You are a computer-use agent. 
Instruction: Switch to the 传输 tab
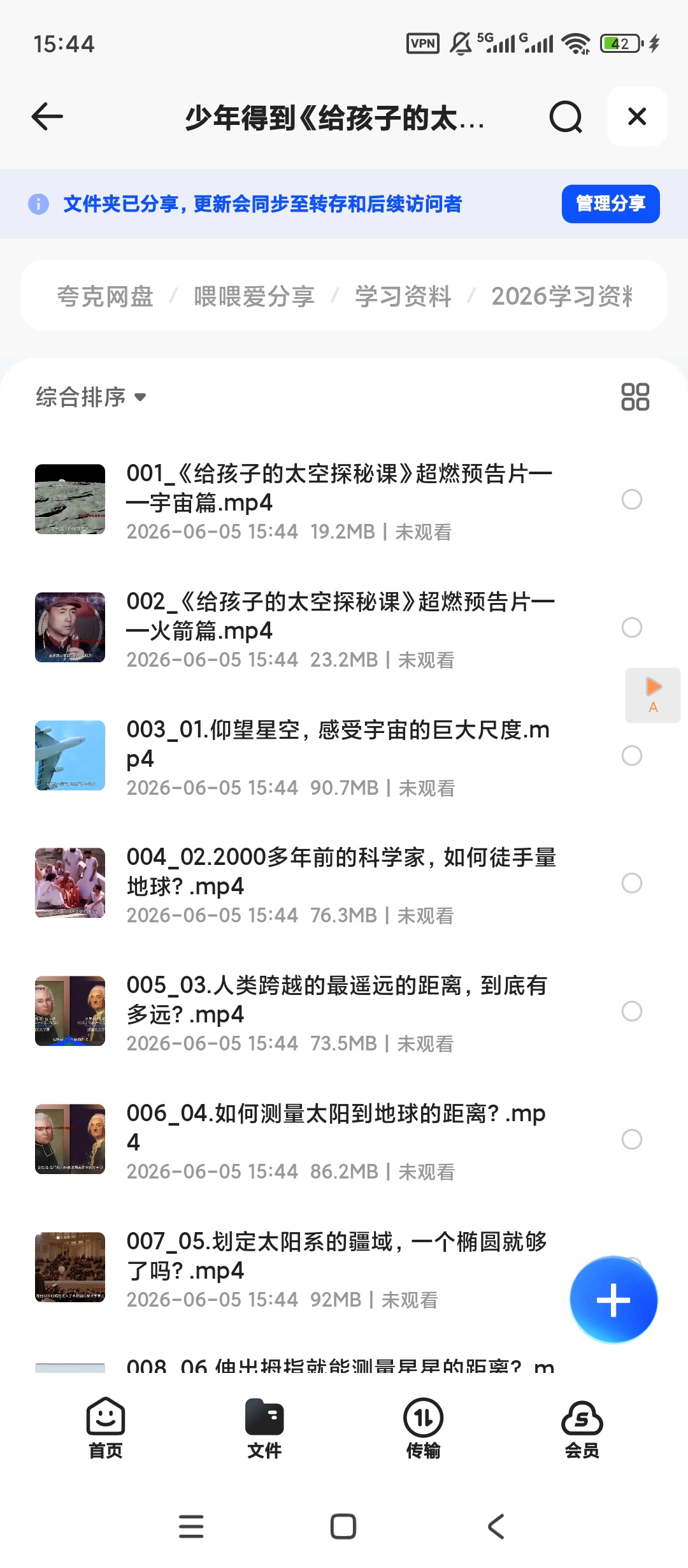point(423,1428)
